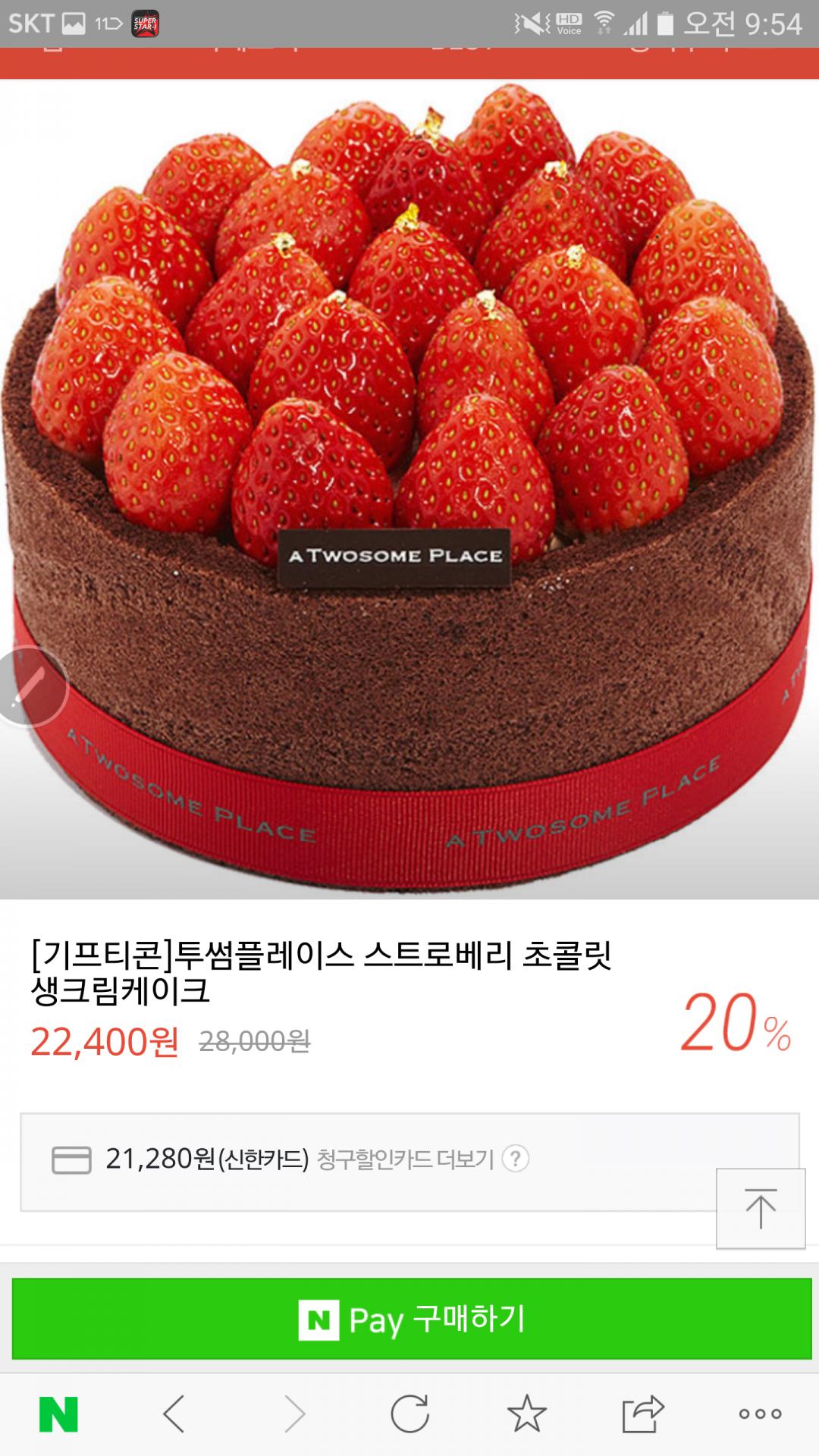
Task: Bookmark this page with the star icon
Action: (526, 1414)
